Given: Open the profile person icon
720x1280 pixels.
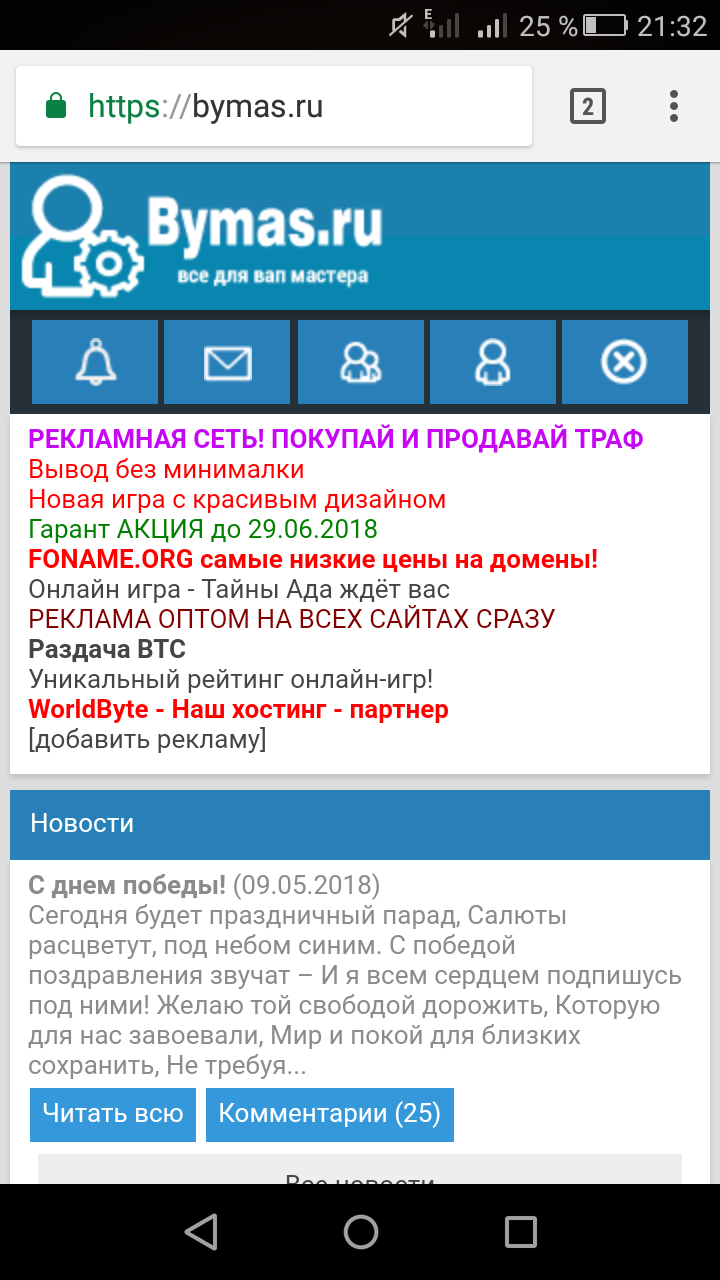Looking at the screenshot, I should pos(492,362).
